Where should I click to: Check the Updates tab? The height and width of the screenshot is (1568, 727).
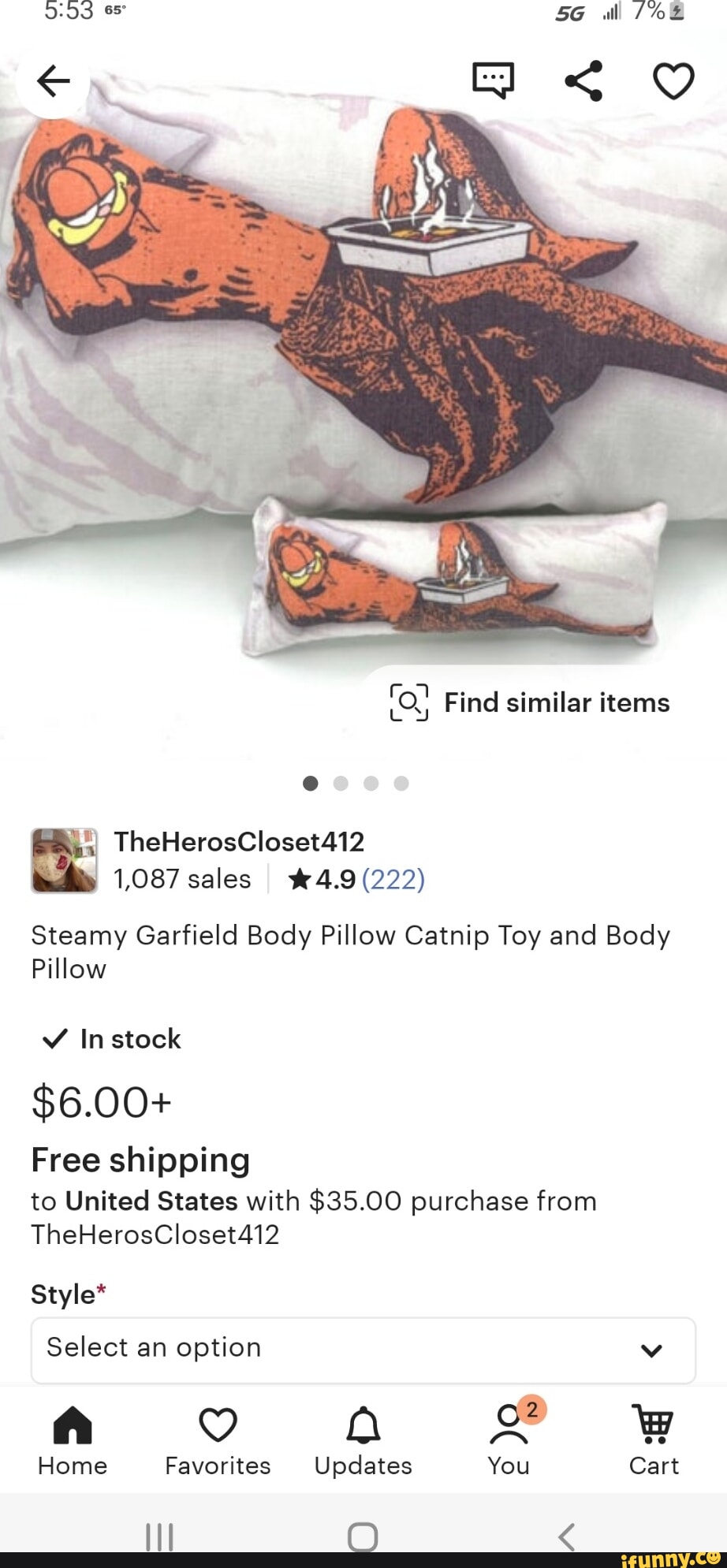[x=363, y=1441]
